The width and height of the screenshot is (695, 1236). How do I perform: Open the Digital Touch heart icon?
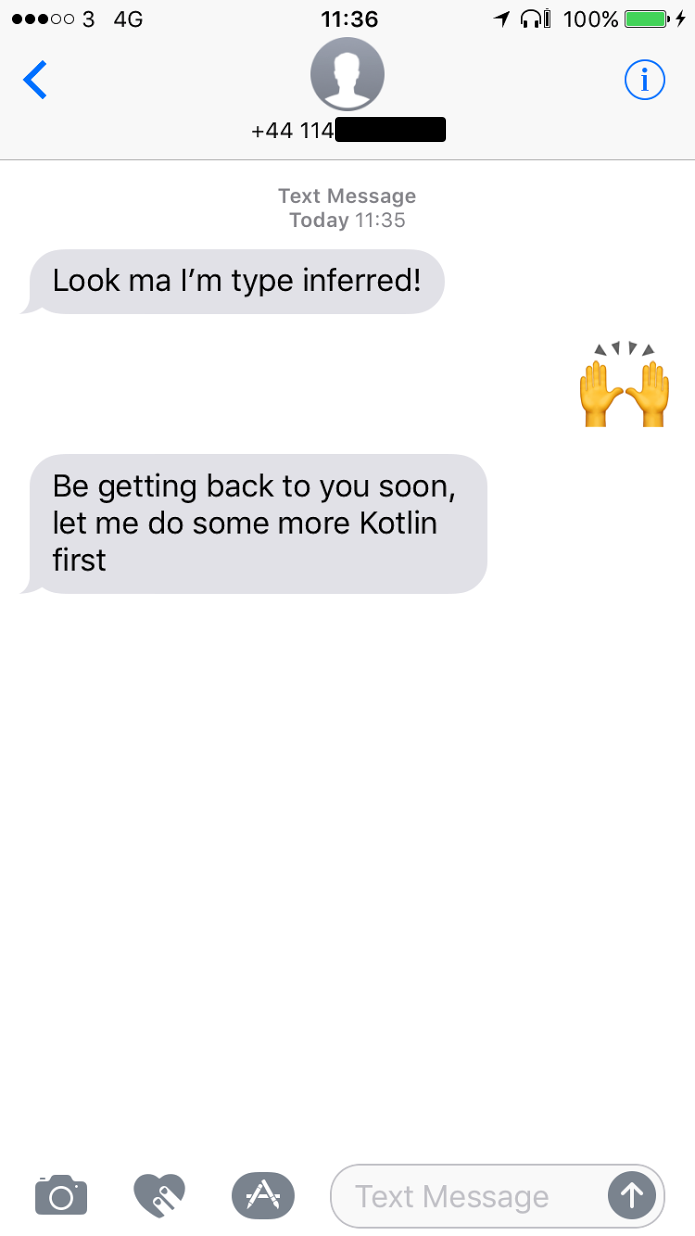coord(160,1195)
